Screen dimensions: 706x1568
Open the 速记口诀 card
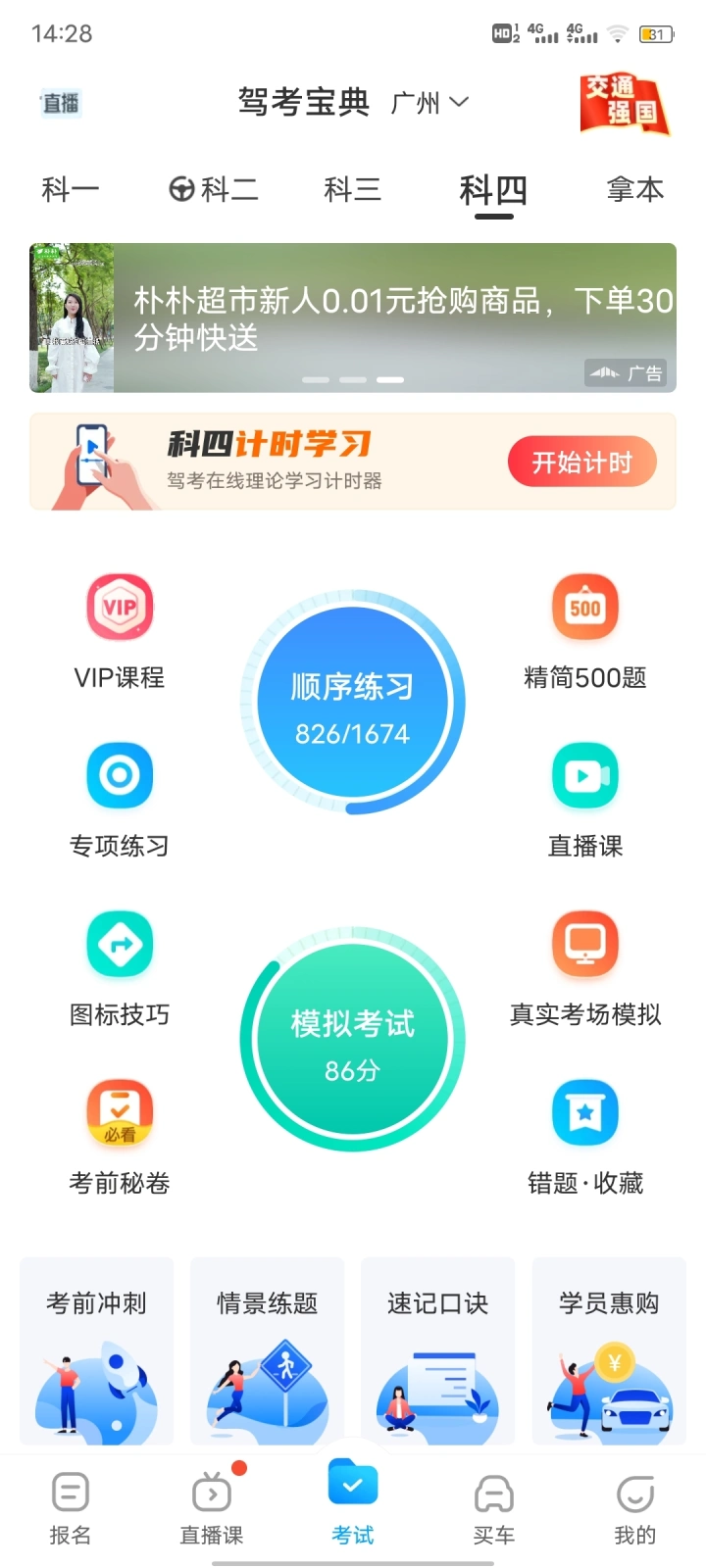437,1352
